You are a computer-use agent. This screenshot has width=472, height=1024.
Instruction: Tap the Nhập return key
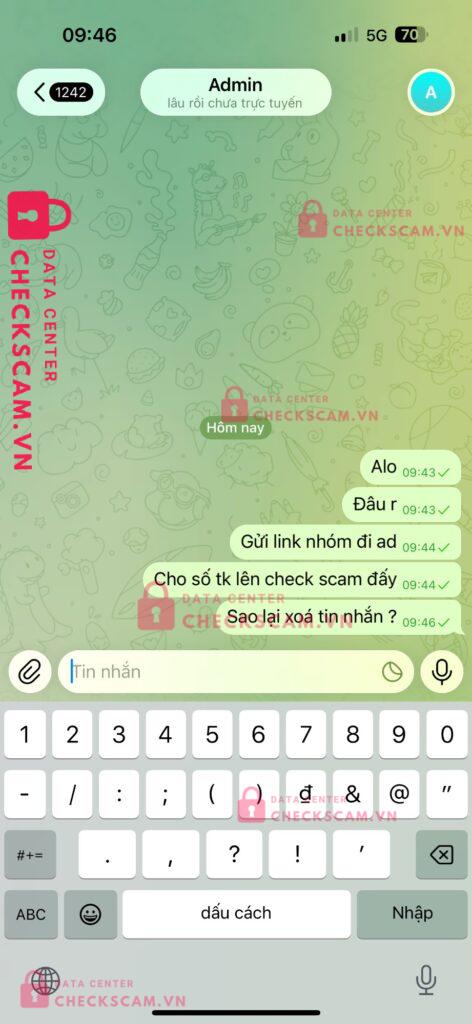coord(413,914)
